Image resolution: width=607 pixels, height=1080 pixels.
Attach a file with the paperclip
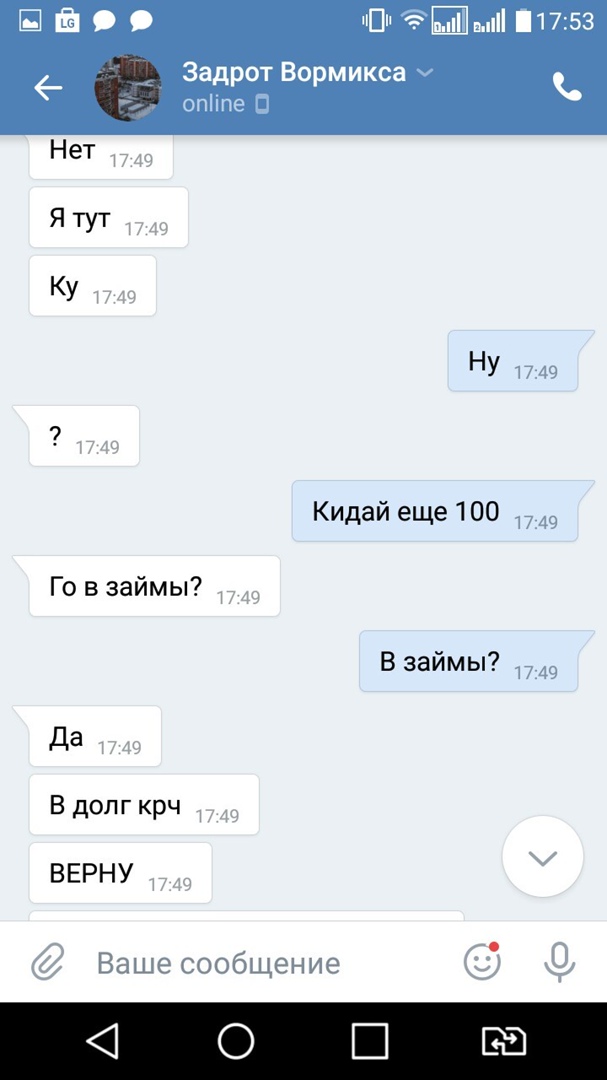[x=46, y=963]
